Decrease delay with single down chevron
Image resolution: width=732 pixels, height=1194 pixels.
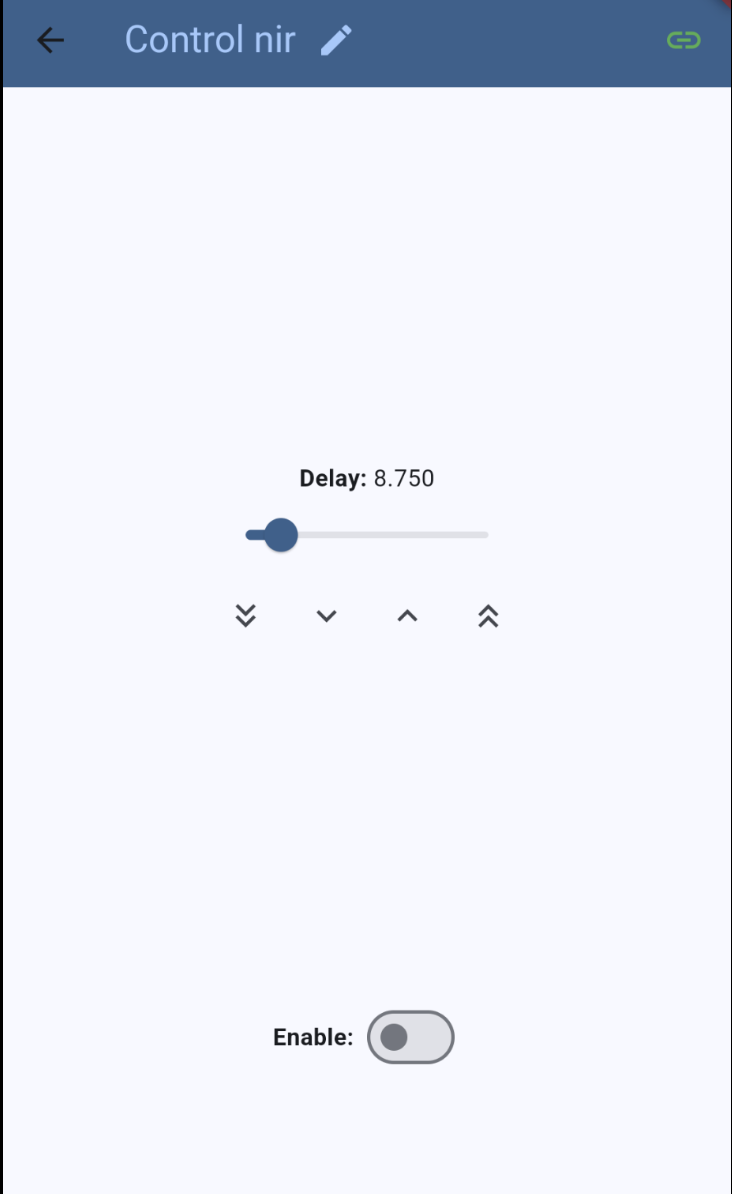click(x=326, y=616)
